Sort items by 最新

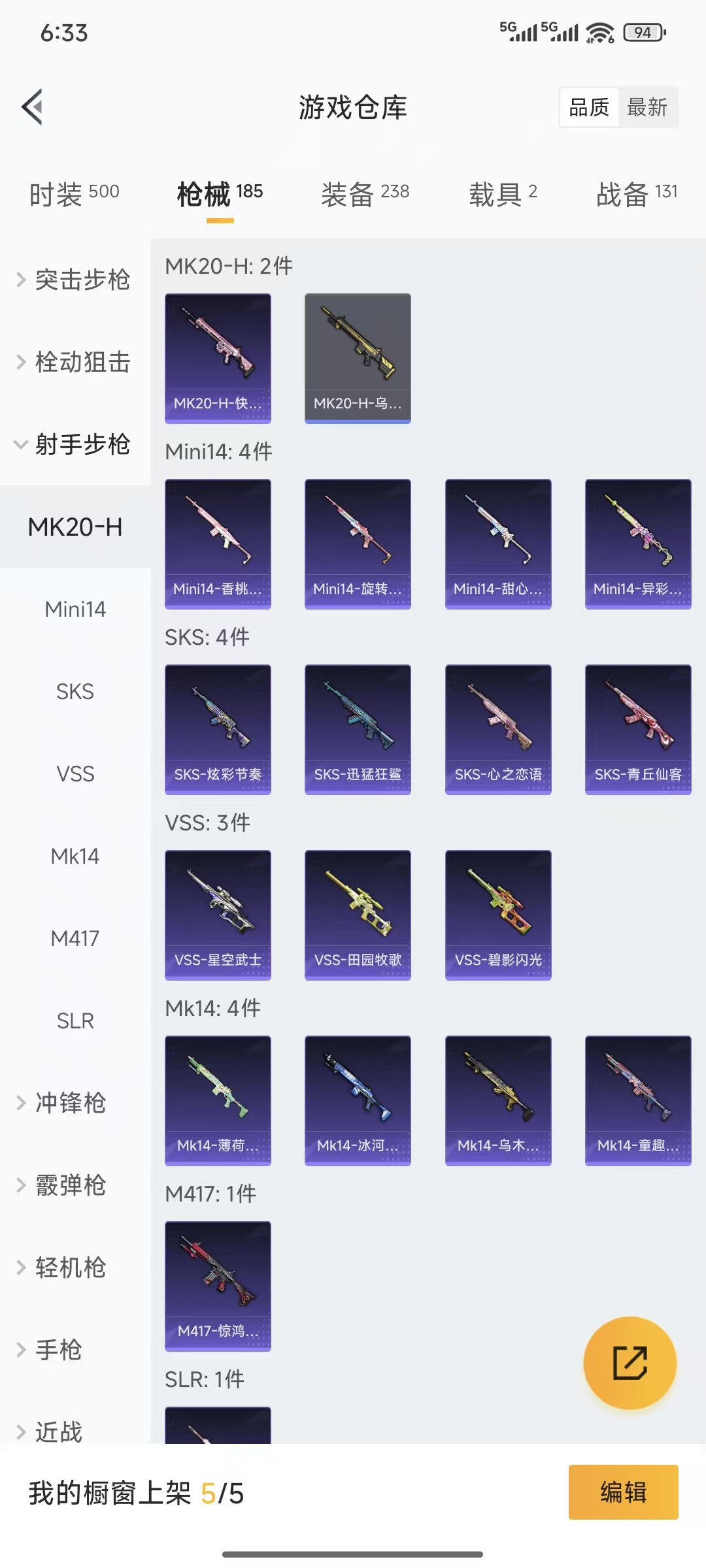(x=647, y=107)
